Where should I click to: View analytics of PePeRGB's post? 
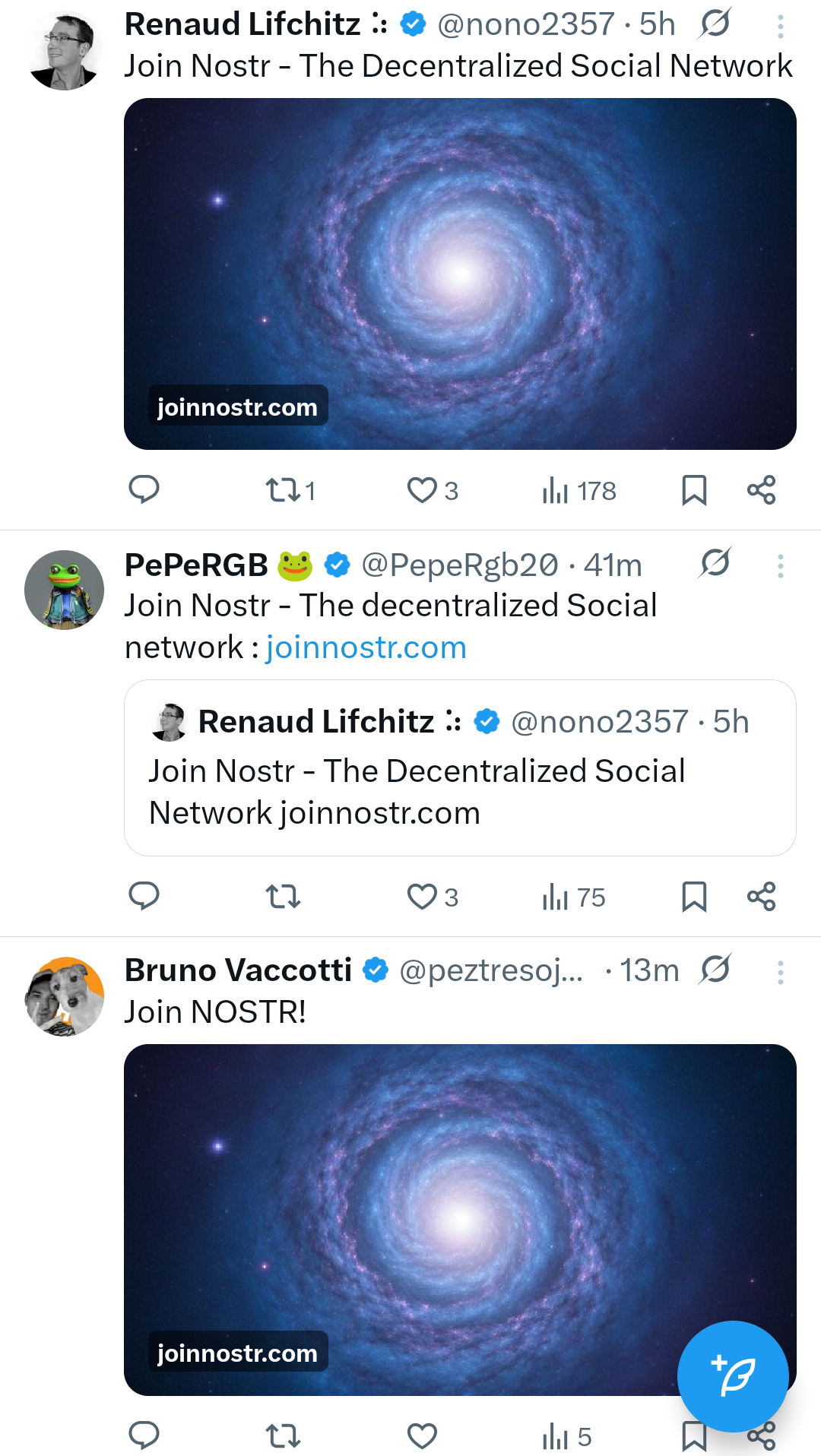pos(574,897)
